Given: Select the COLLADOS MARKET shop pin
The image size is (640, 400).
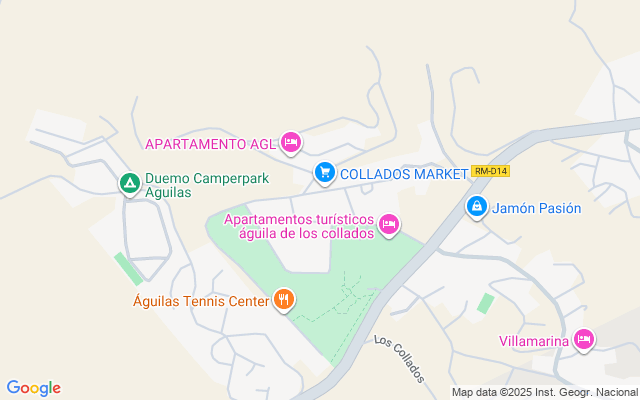Looking at the screenshot, I should (x=324, y=173).
